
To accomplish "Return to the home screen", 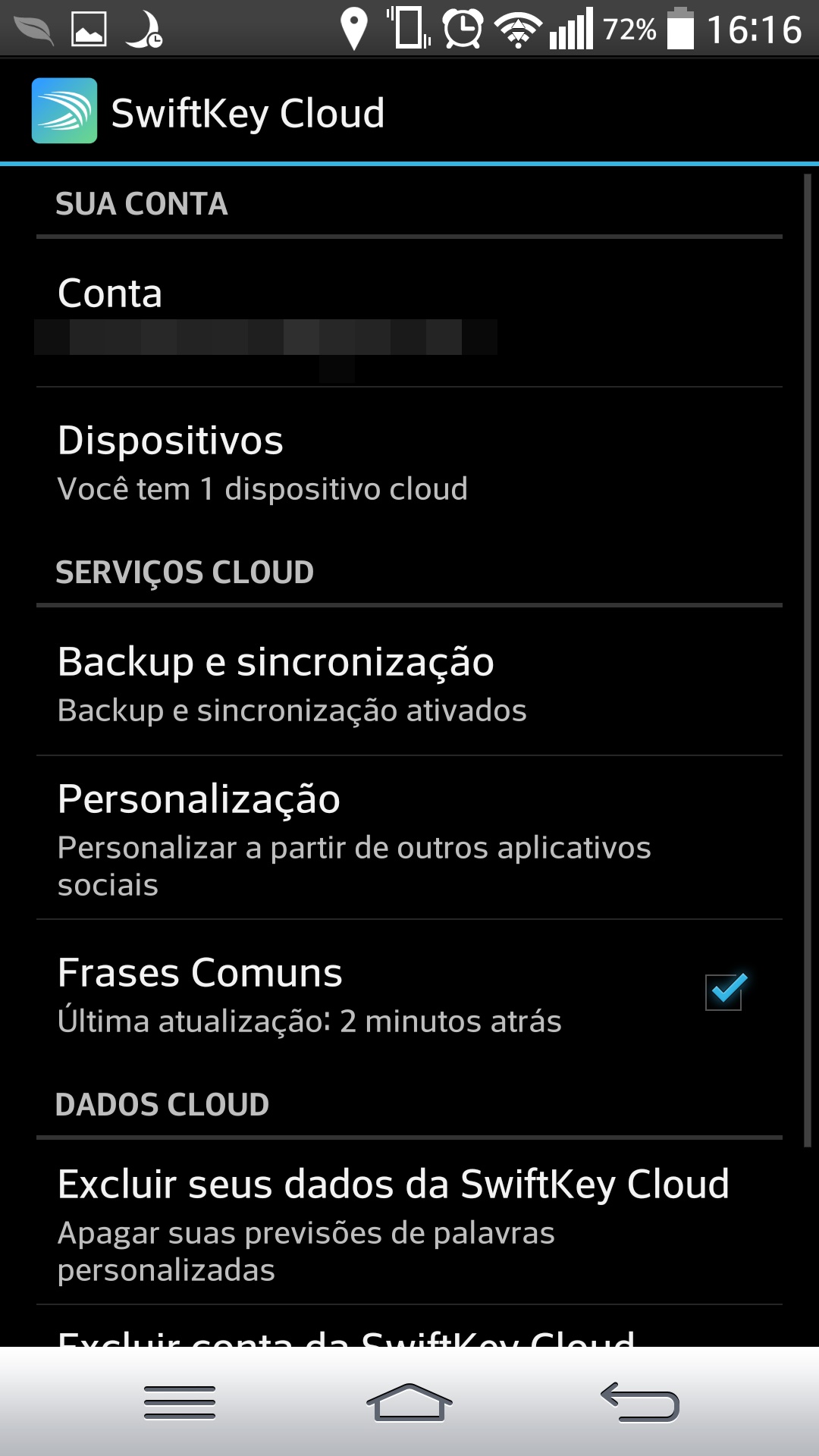I will 409,1402.
